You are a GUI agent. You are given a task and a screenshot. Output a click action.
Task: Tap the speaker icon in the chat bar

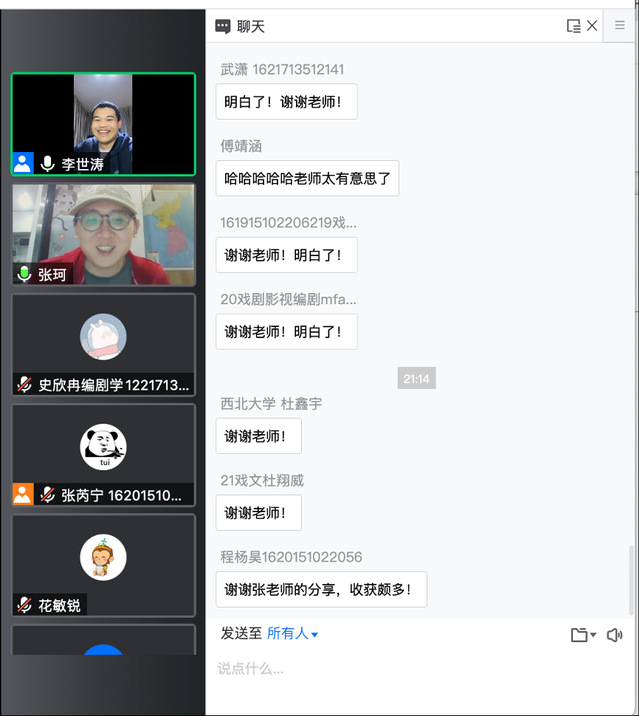pos(614,635)
